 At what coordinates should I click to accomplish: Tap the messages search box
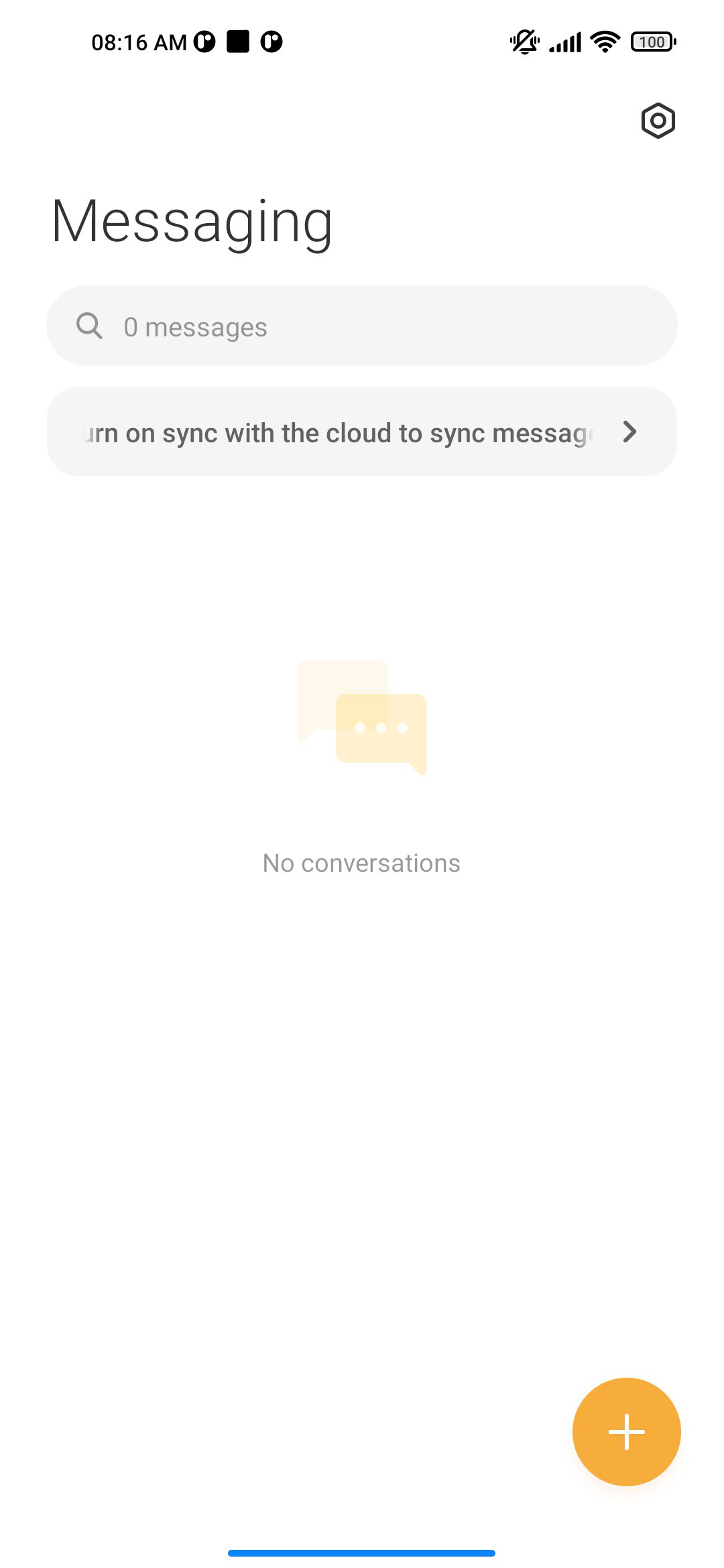(362, 326)
